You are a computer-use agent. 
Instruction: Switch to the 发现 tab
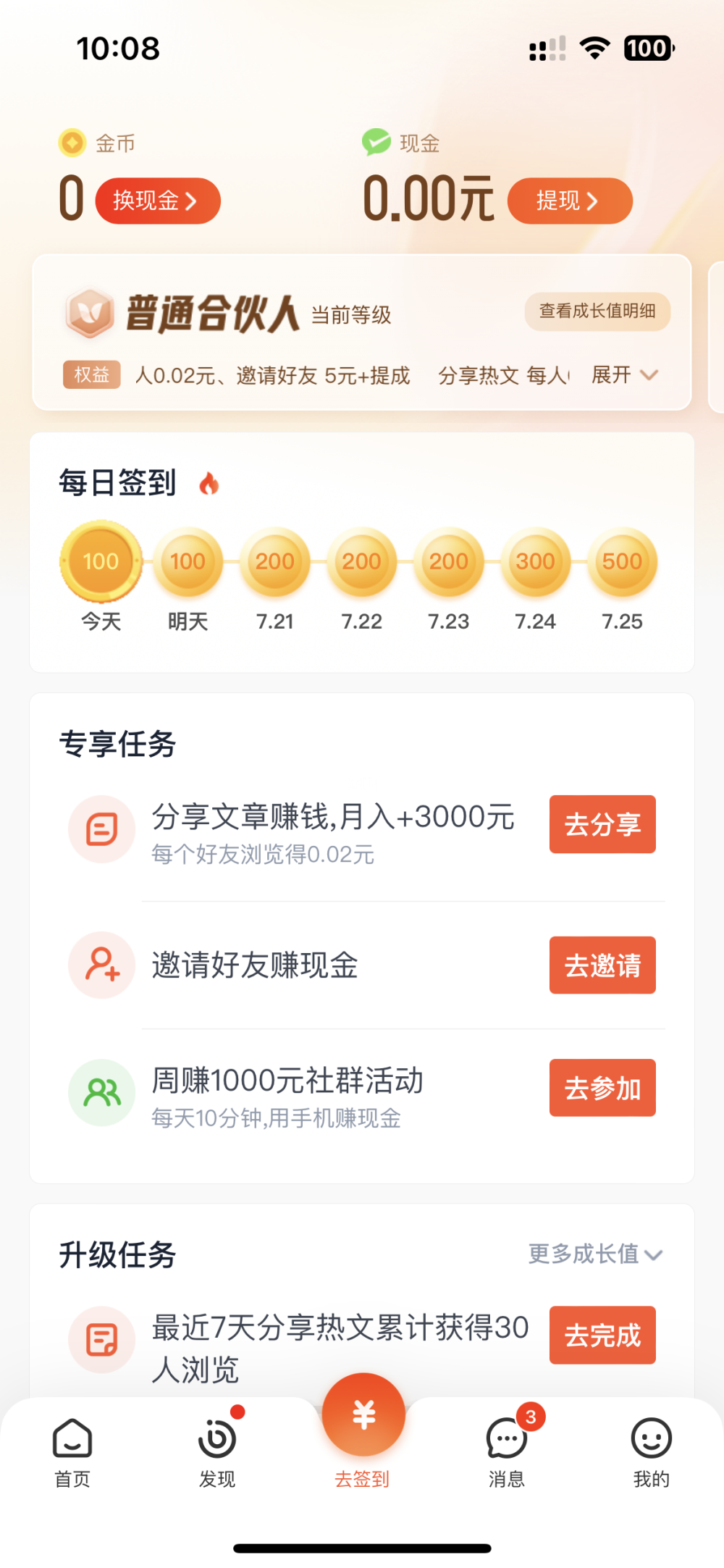(217, 1452)
